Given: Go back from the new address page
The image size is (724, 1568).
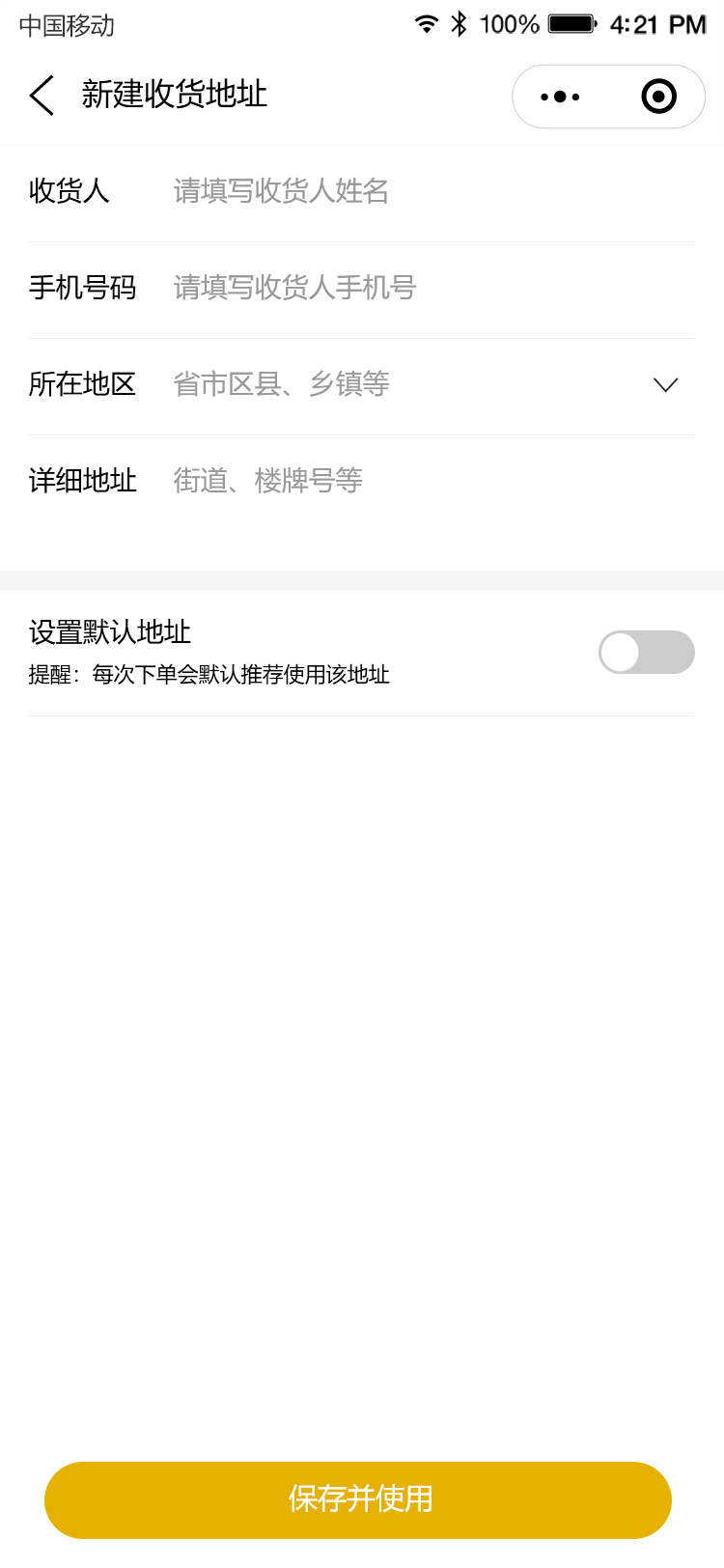Looking at the screenshot, I should coord(42,96).
